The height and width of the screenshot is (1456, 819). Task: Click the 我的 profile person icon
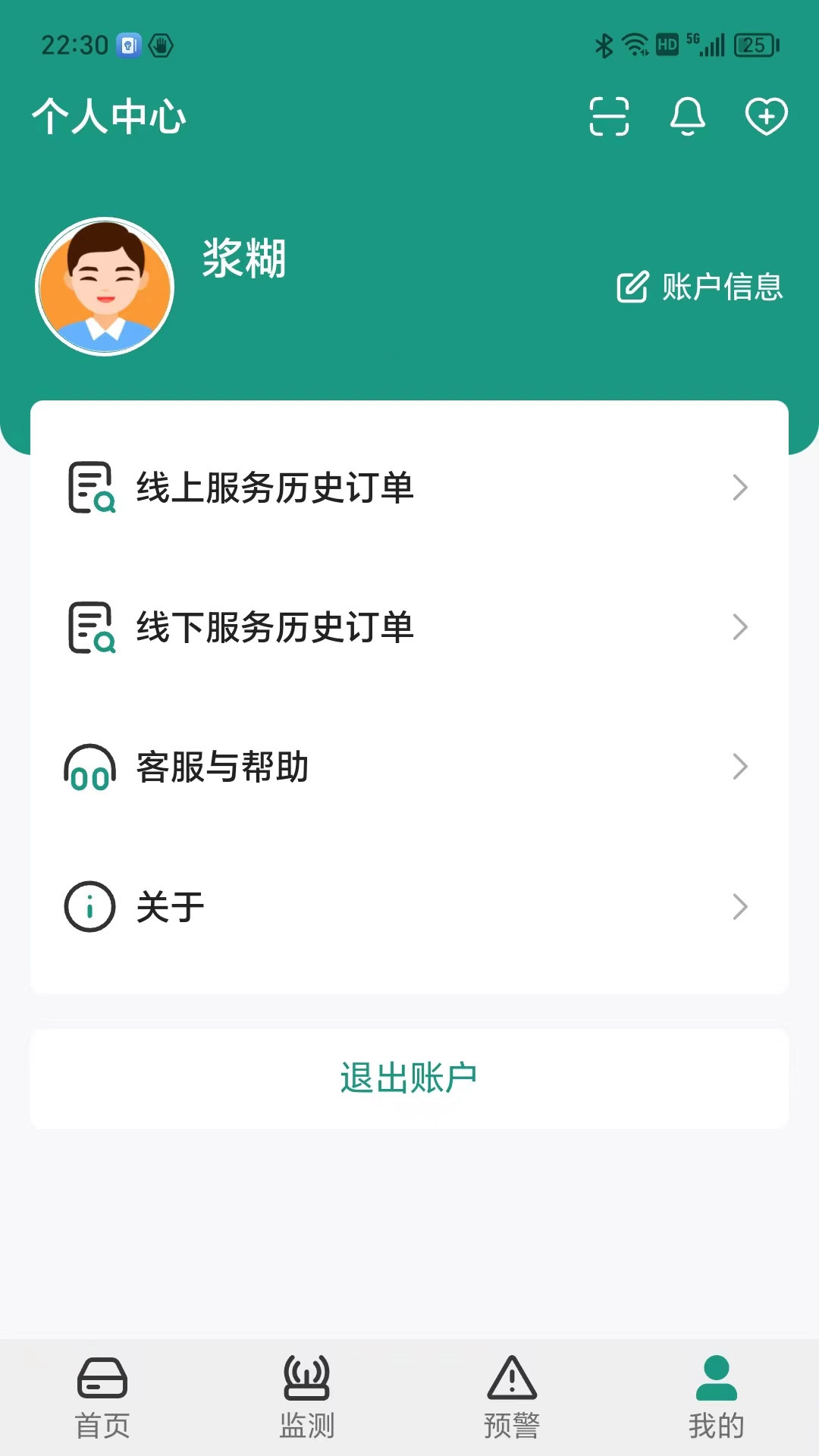716,1380
